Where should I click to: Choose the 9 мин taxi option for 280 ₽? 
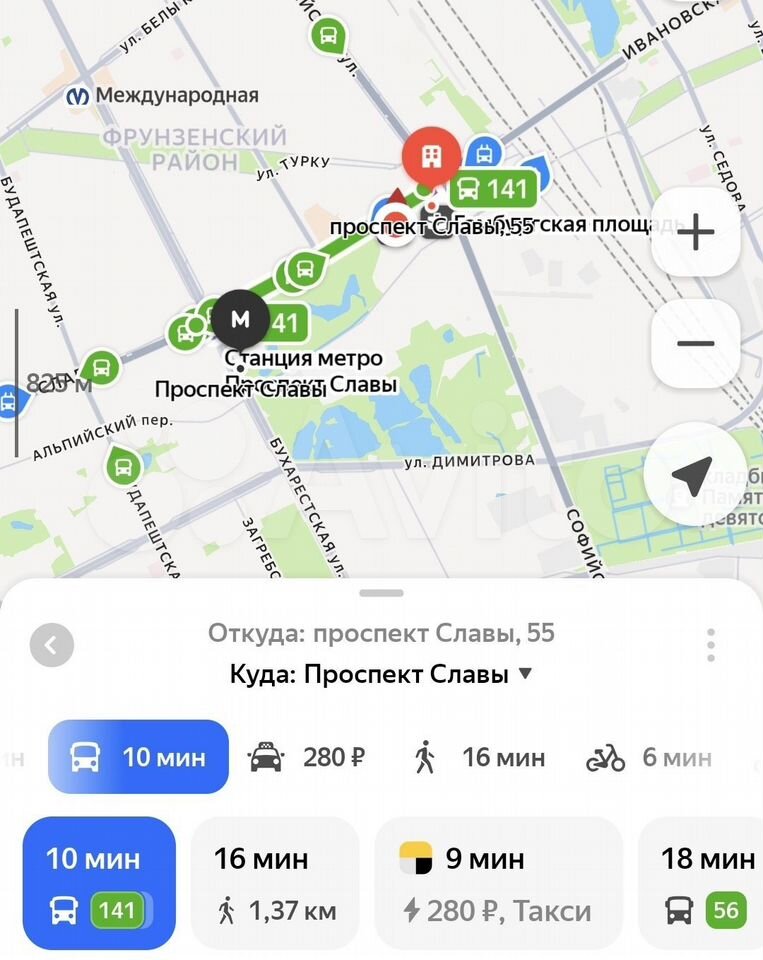[x=498, y=883]
